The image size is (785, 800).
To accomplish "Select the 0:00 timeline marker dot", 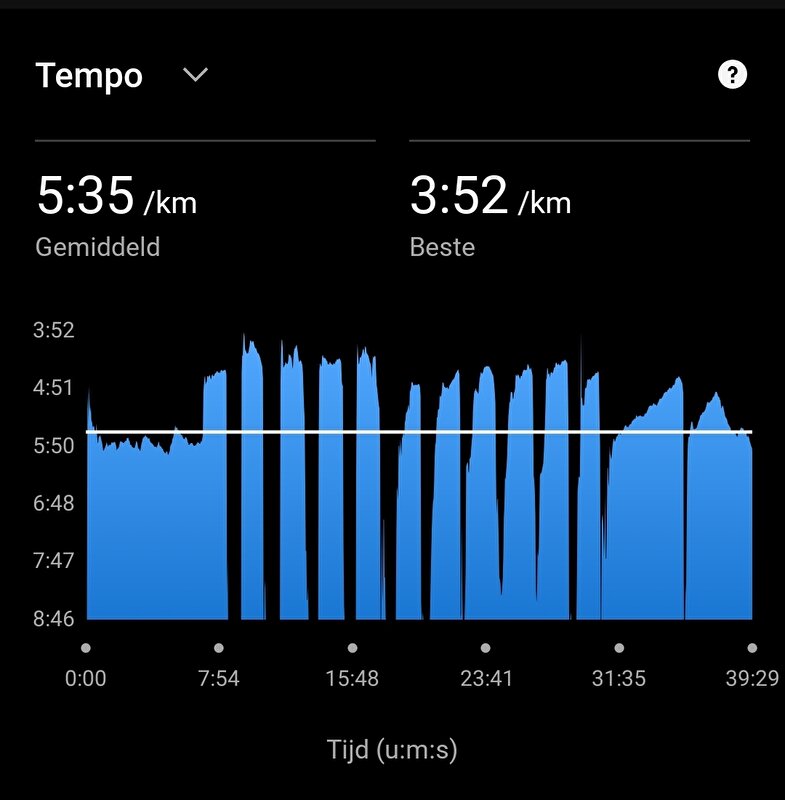I will [x=86, y=647].
